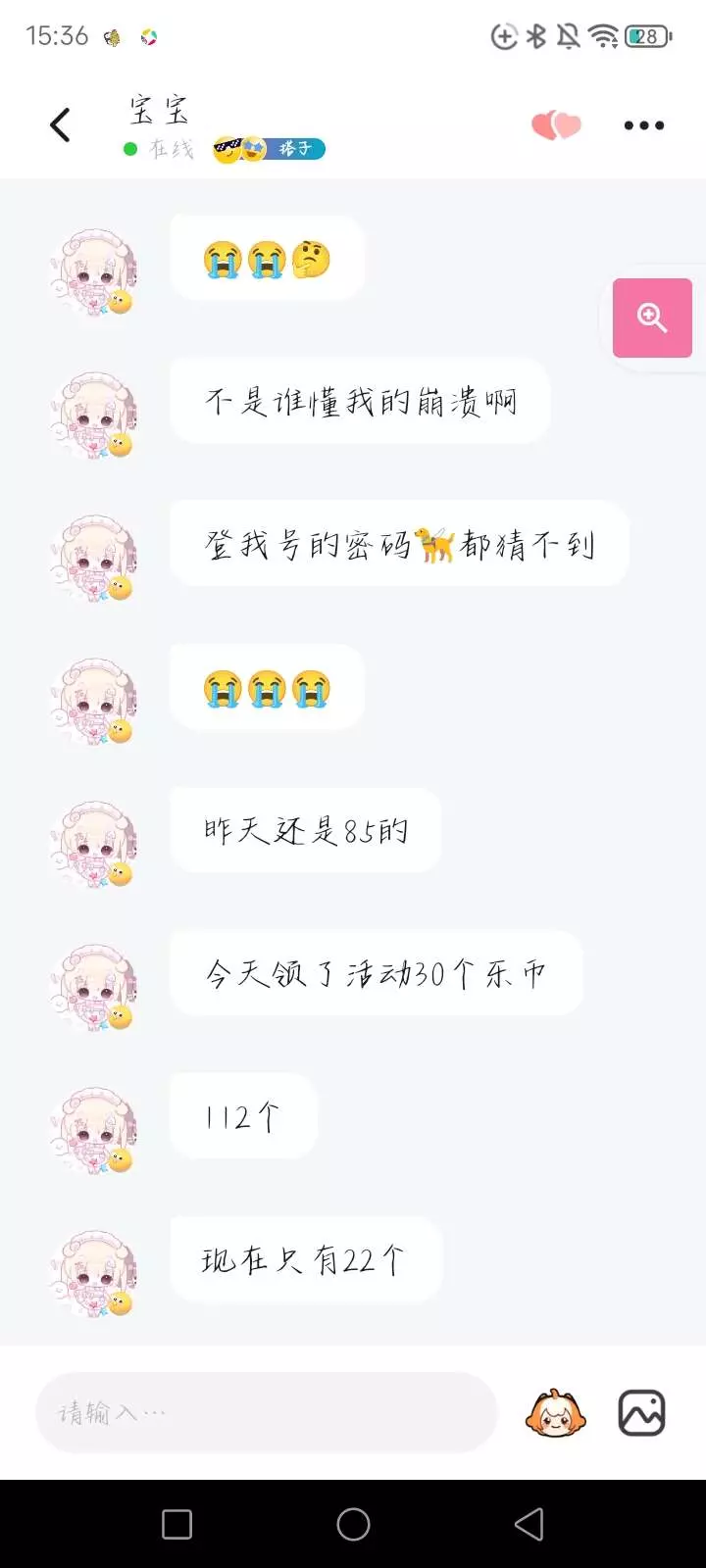
Task: Tap the system home button
Action: coord(353,1524)
